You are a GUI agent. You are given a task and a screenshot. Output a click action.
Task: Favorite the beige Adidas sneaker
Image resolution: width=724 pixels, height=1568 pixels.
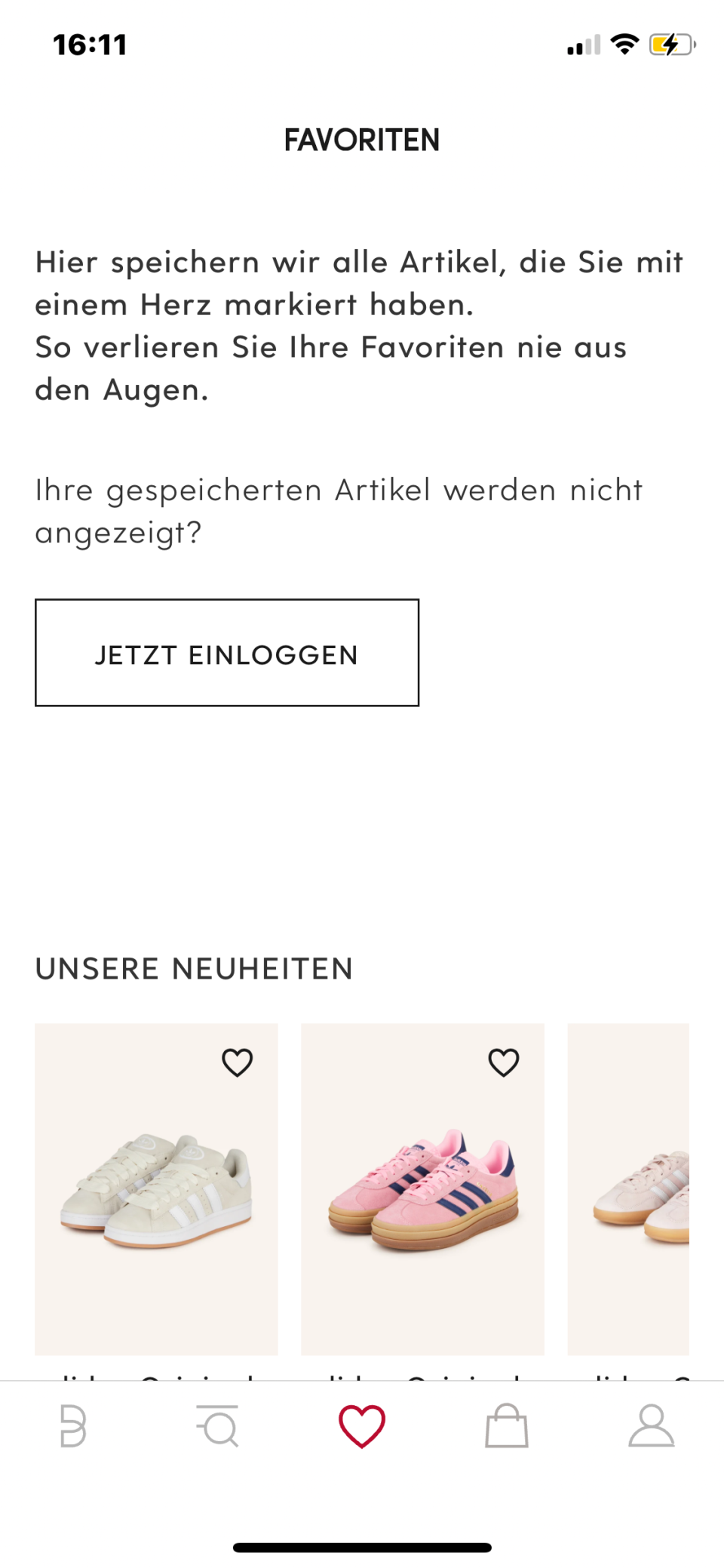pos(237,1062)
